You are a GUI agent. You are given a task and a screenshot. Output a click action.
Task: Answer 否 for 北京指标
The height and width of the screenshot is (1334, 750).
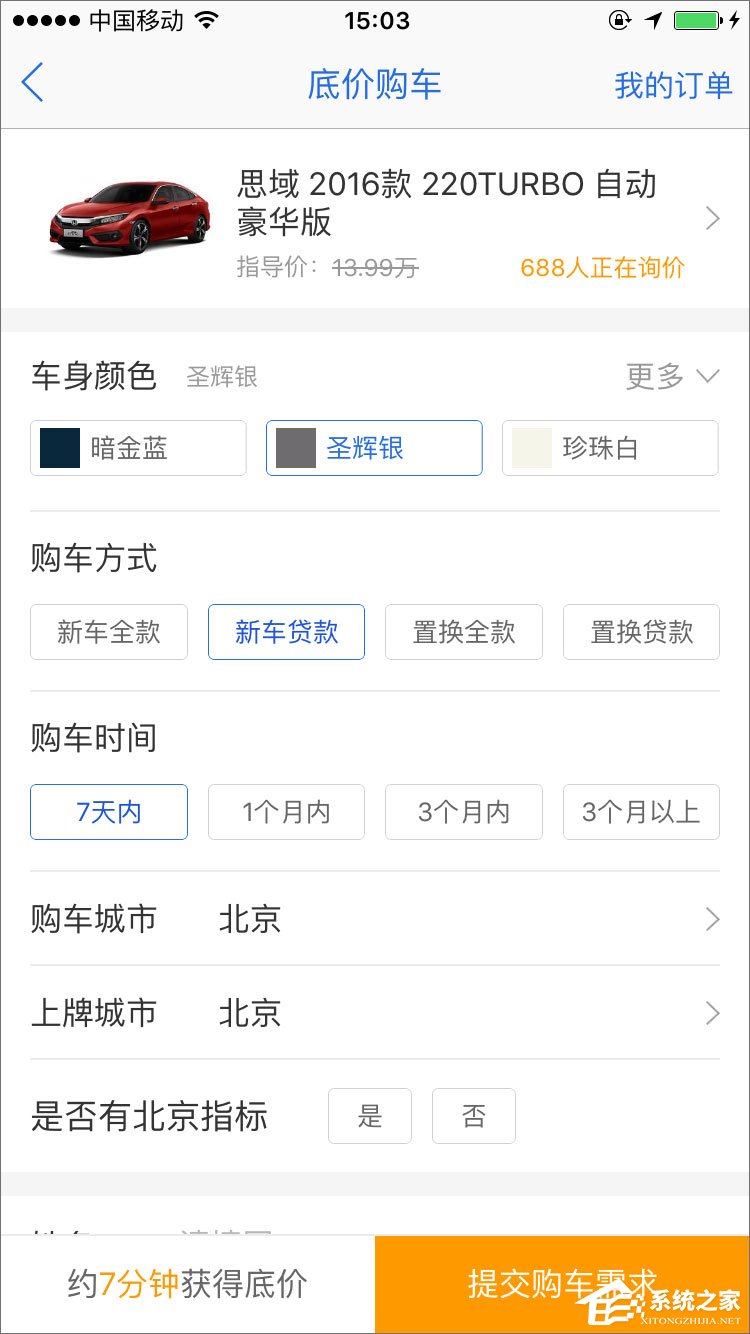[474, 1116]
